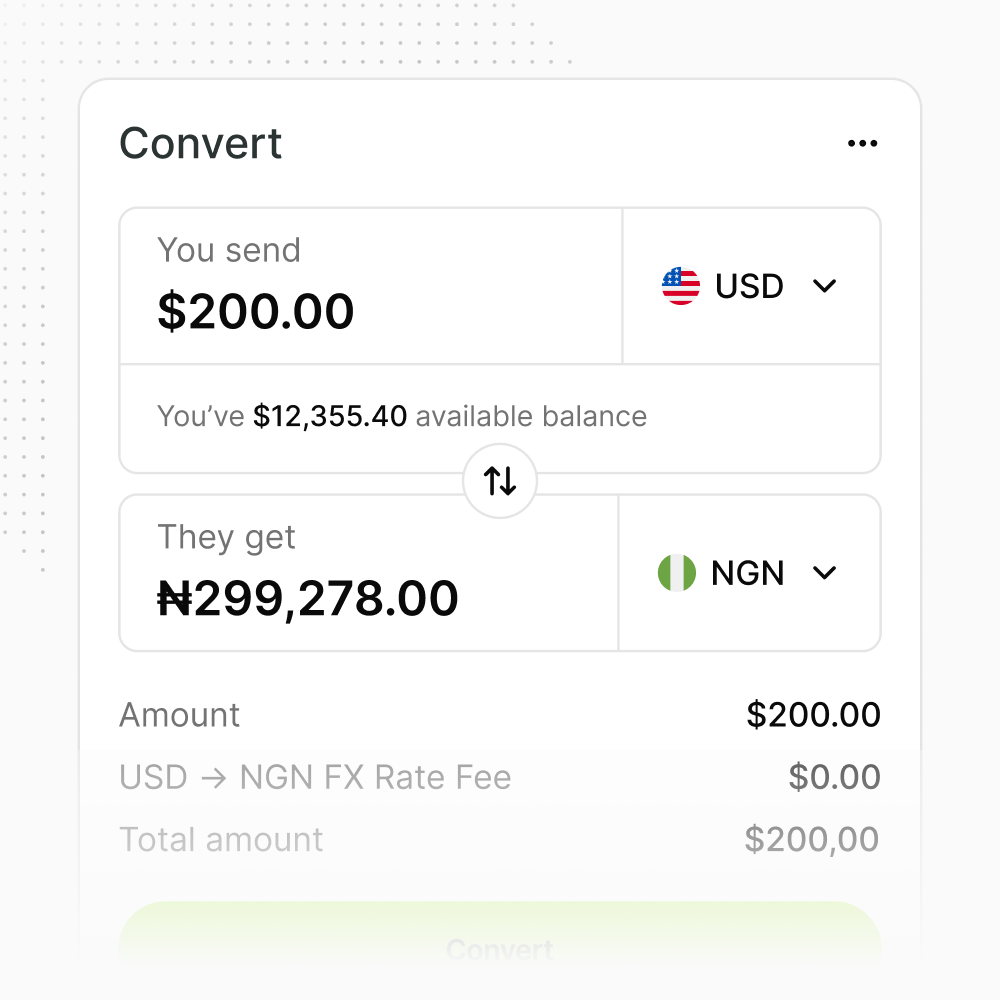1000x1000 pixels.
Task: Open the NGN currency dropdown
Action: [x=749, y=573]
